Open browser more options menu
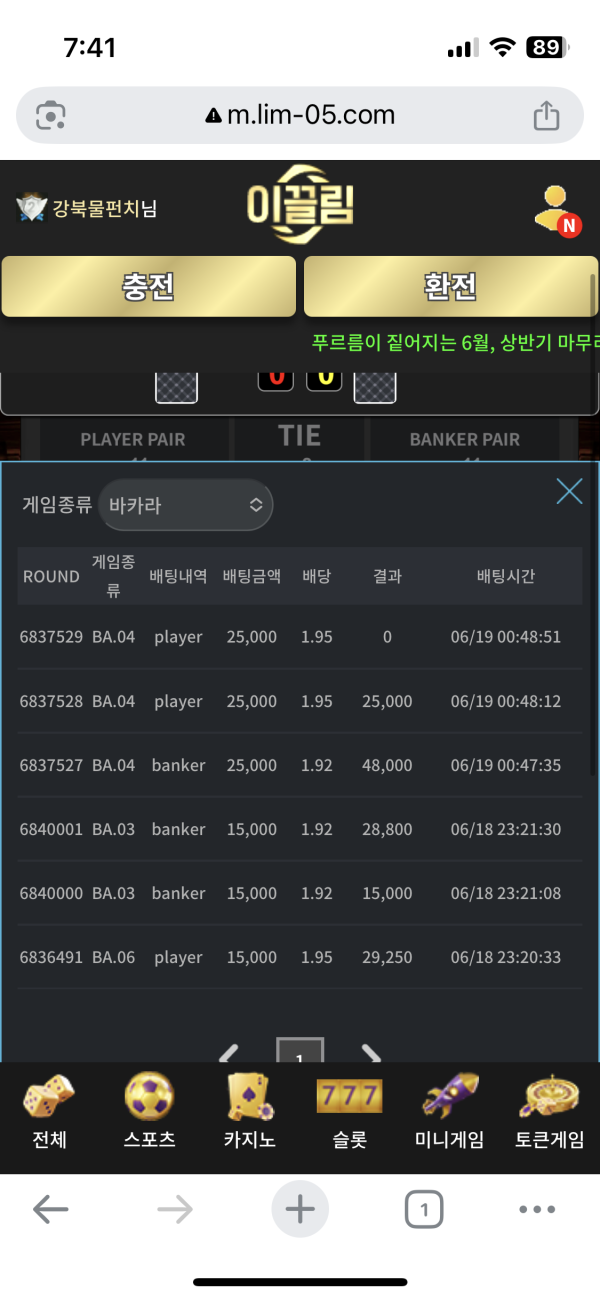The height and width of the screenshot is (1299, 600). (x=537, y=1210)
